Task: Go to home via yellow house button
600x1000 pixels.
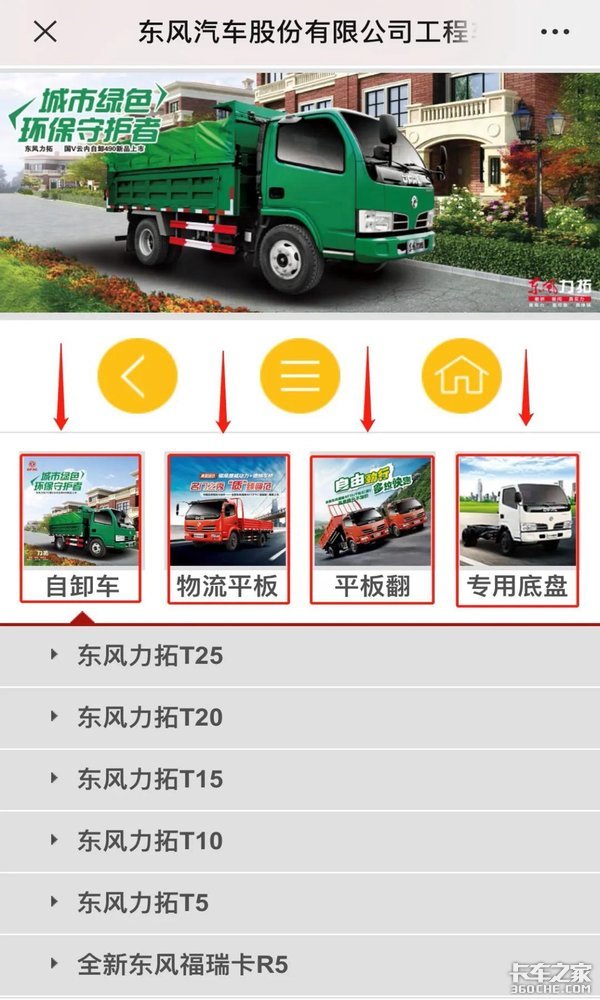Action: click(462, 376)
